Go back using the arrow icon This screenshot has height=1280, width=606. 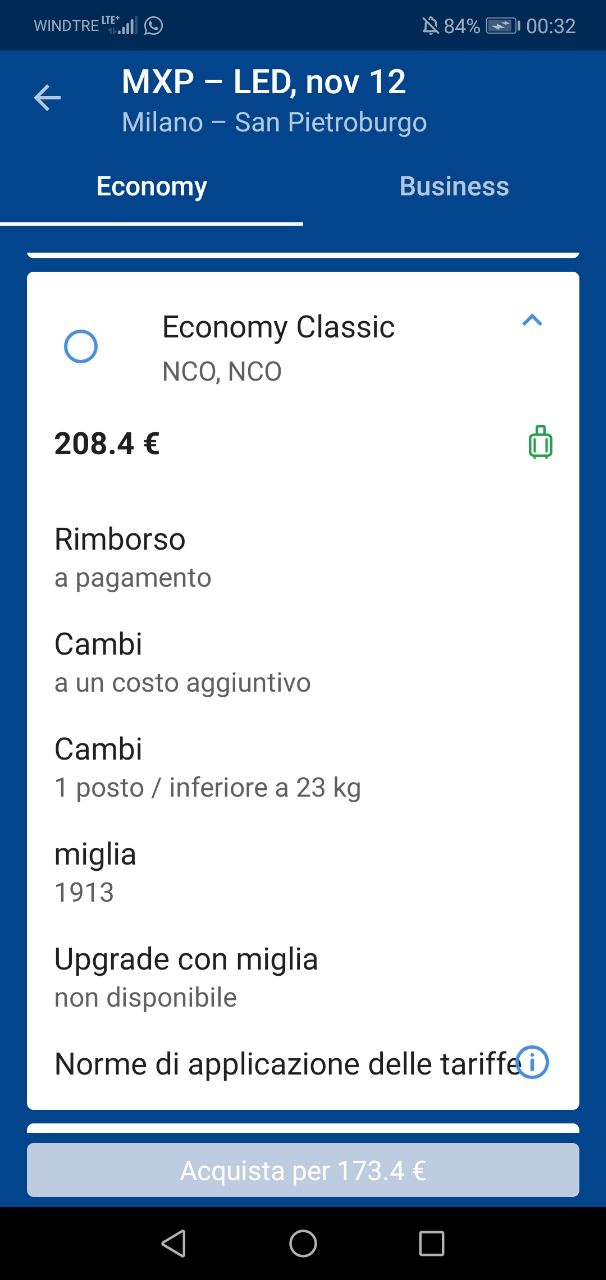click(47, 98)
